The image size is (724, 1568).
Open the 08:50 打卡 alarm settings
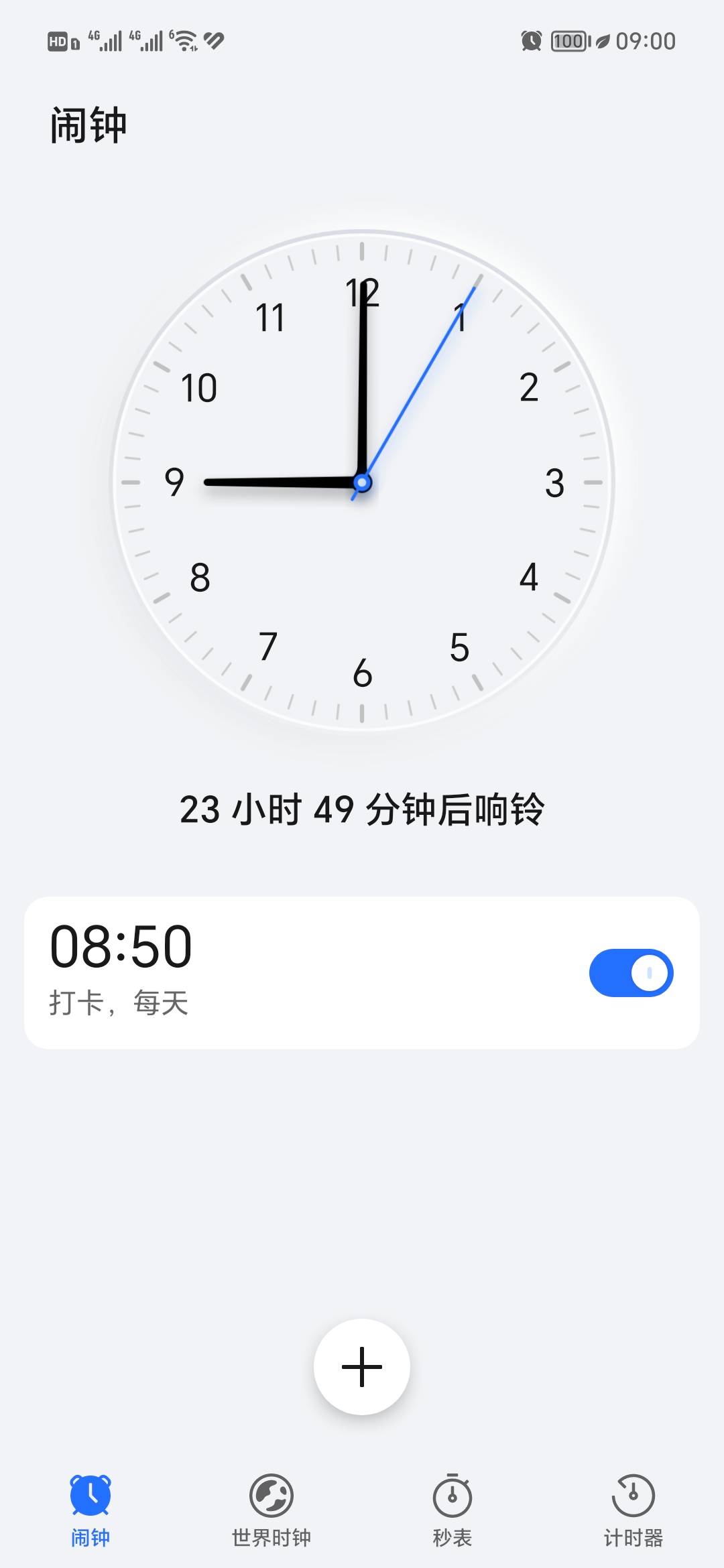pyautogui.click(x=268, y=972)
